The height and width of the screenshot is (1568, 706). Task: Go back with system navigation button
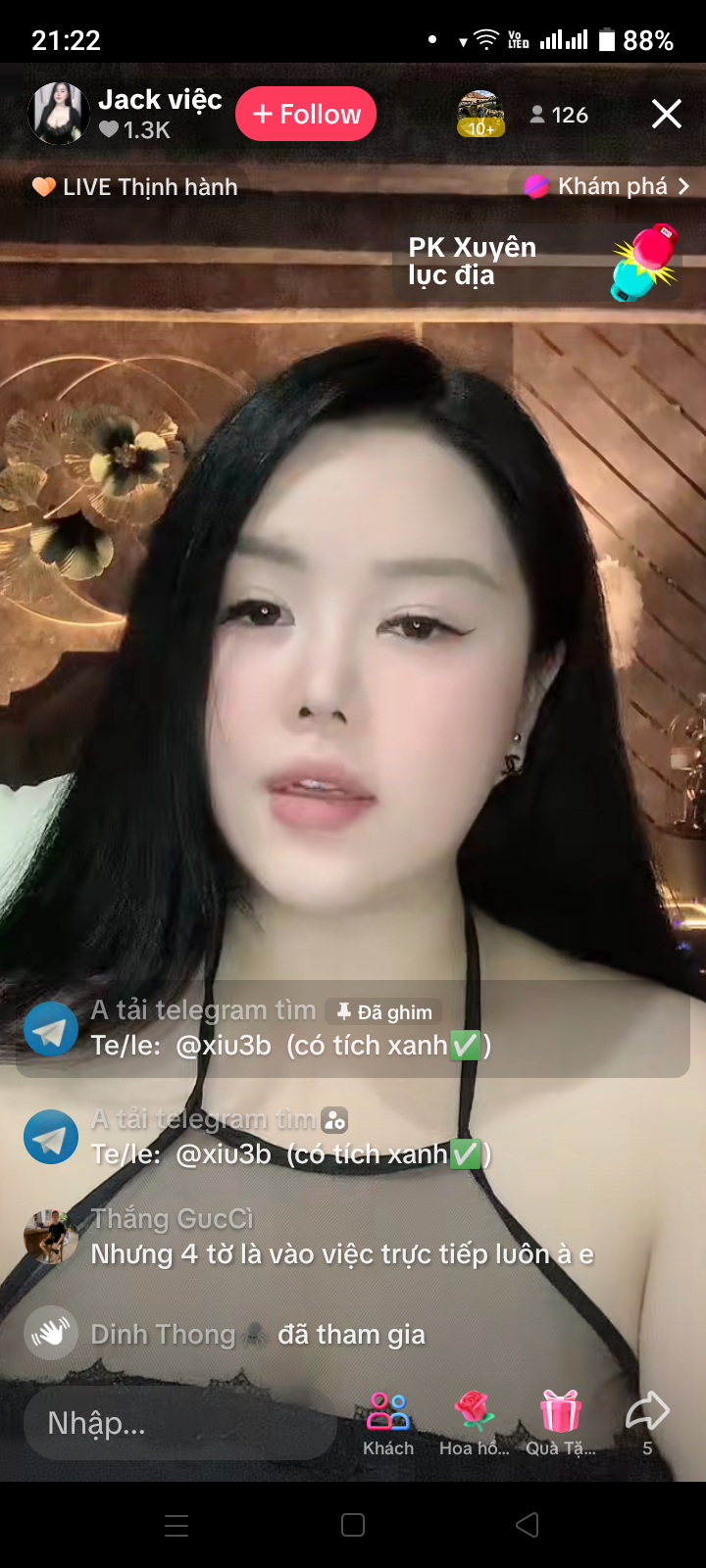point(528,1525)
